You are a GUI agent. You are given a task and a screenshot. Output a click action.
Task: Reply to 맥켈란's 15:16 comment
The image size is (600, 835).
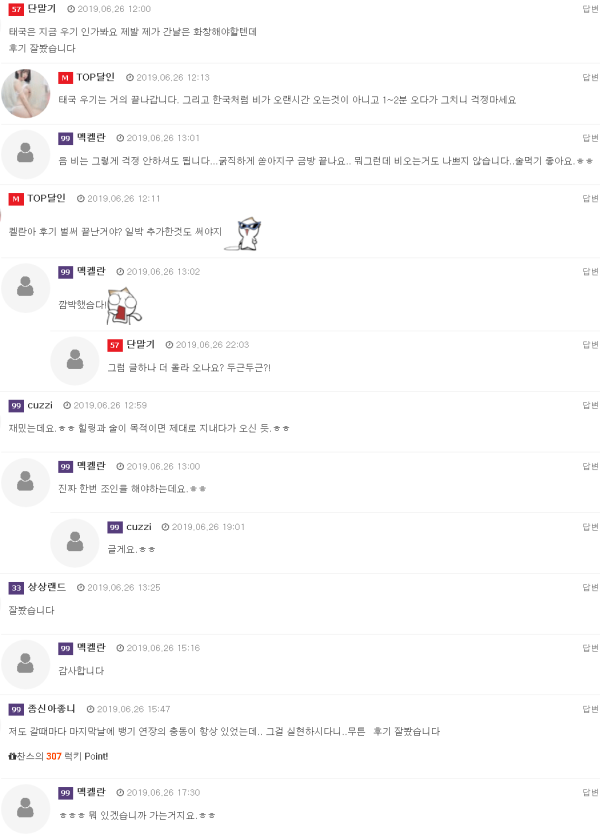(x=590, y=648)
